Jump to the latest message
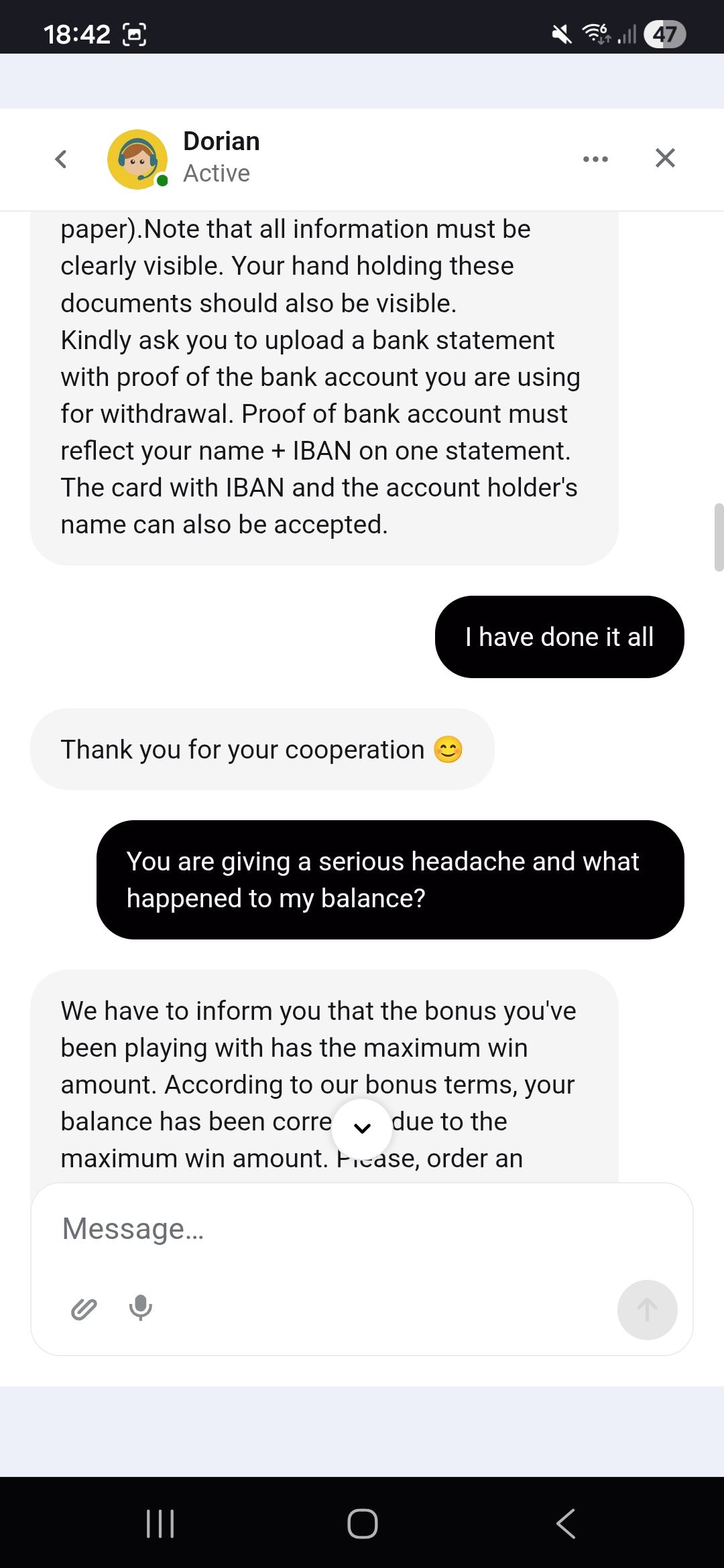Viewport: 724px width, 1568px height. [x=362, y=1128]
